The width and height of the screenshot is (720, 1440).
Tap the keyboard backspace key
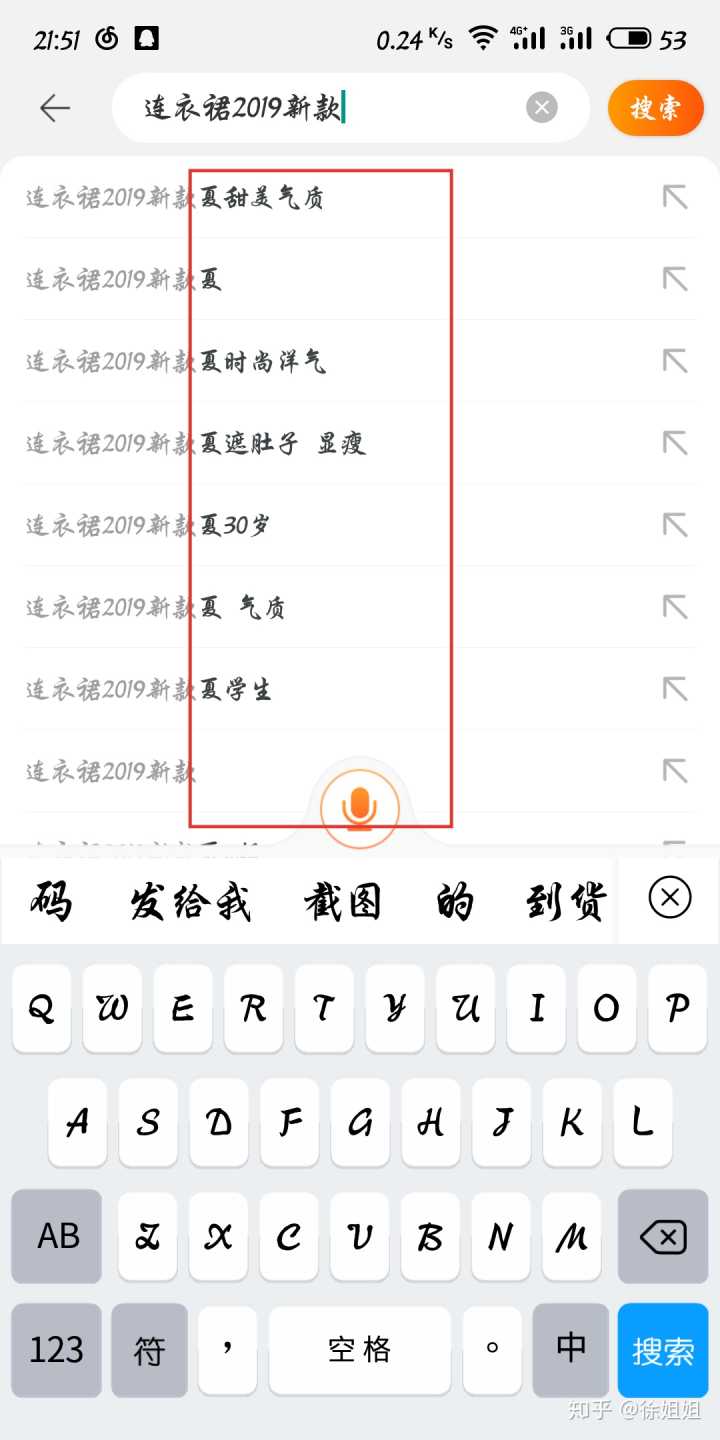point(662,1238)
